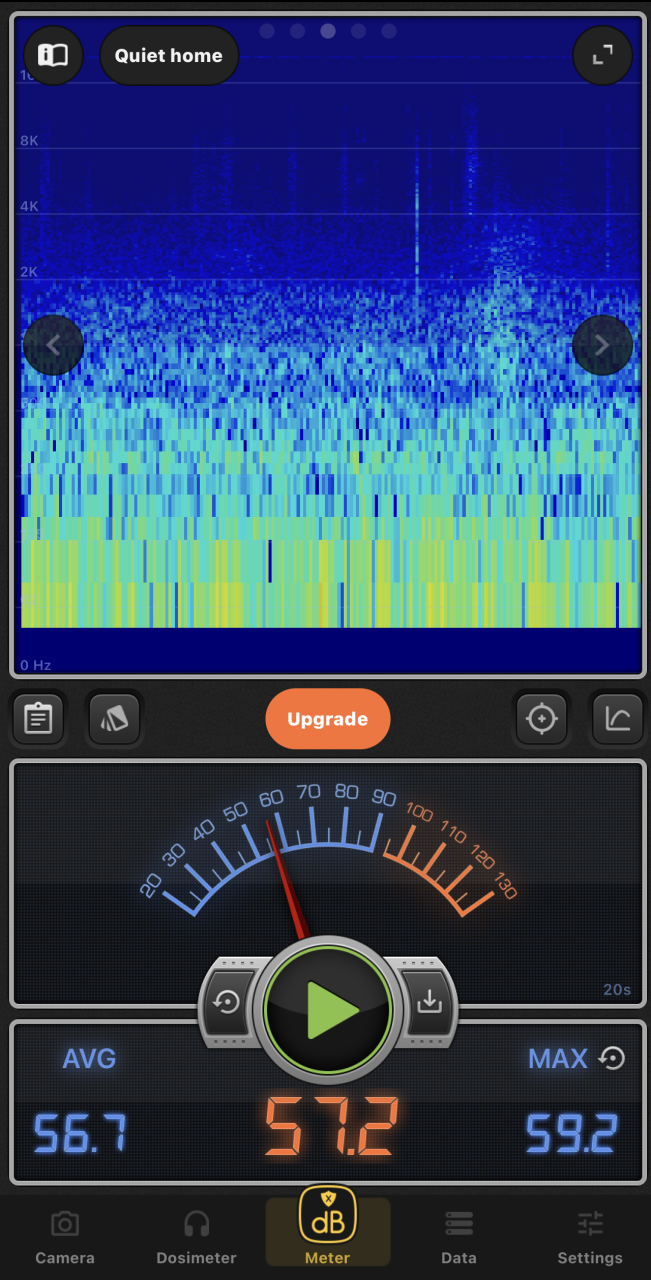Image resolution: width=651 pixels, height=1280 pixels.
Task: Reset the MAX value
Action: pos(613,1058)
